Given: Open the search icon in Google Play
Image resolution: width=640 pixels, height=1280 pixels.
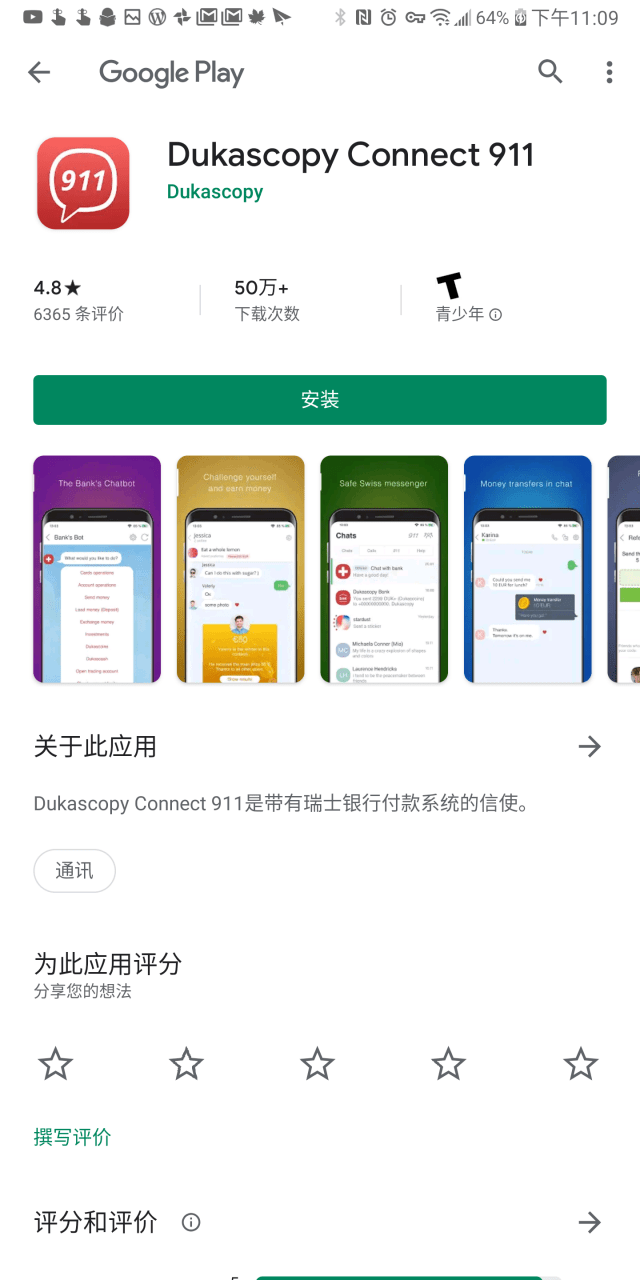Looking at the screenshot, I should click(x=550, y=71).
